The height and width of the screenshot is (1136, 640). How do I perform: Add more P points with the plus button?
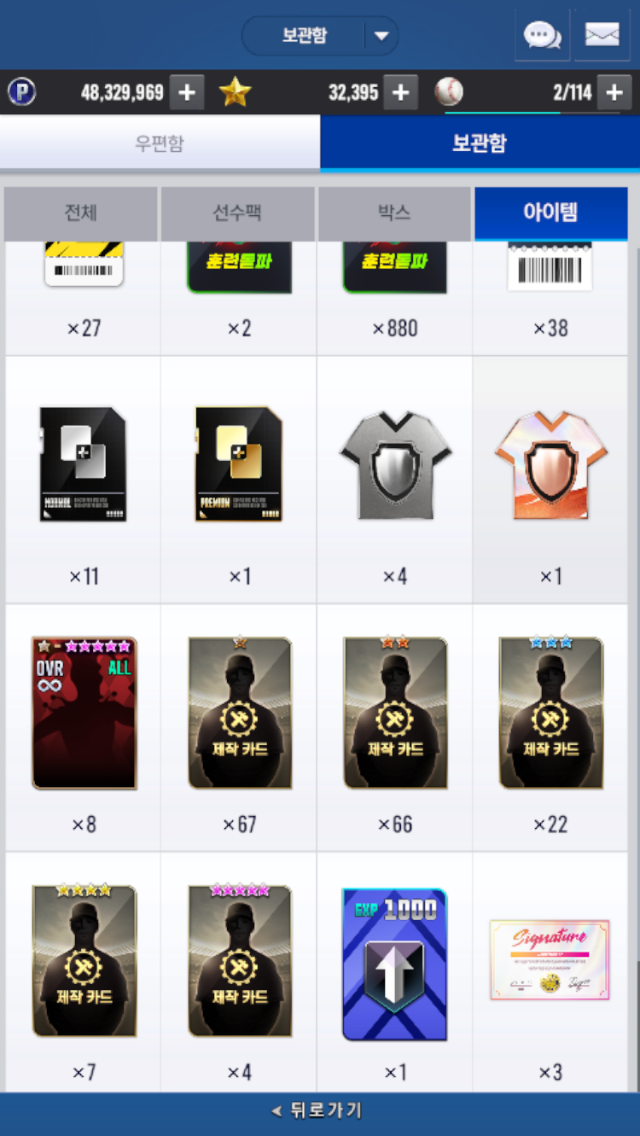click(x=186, y=93)
